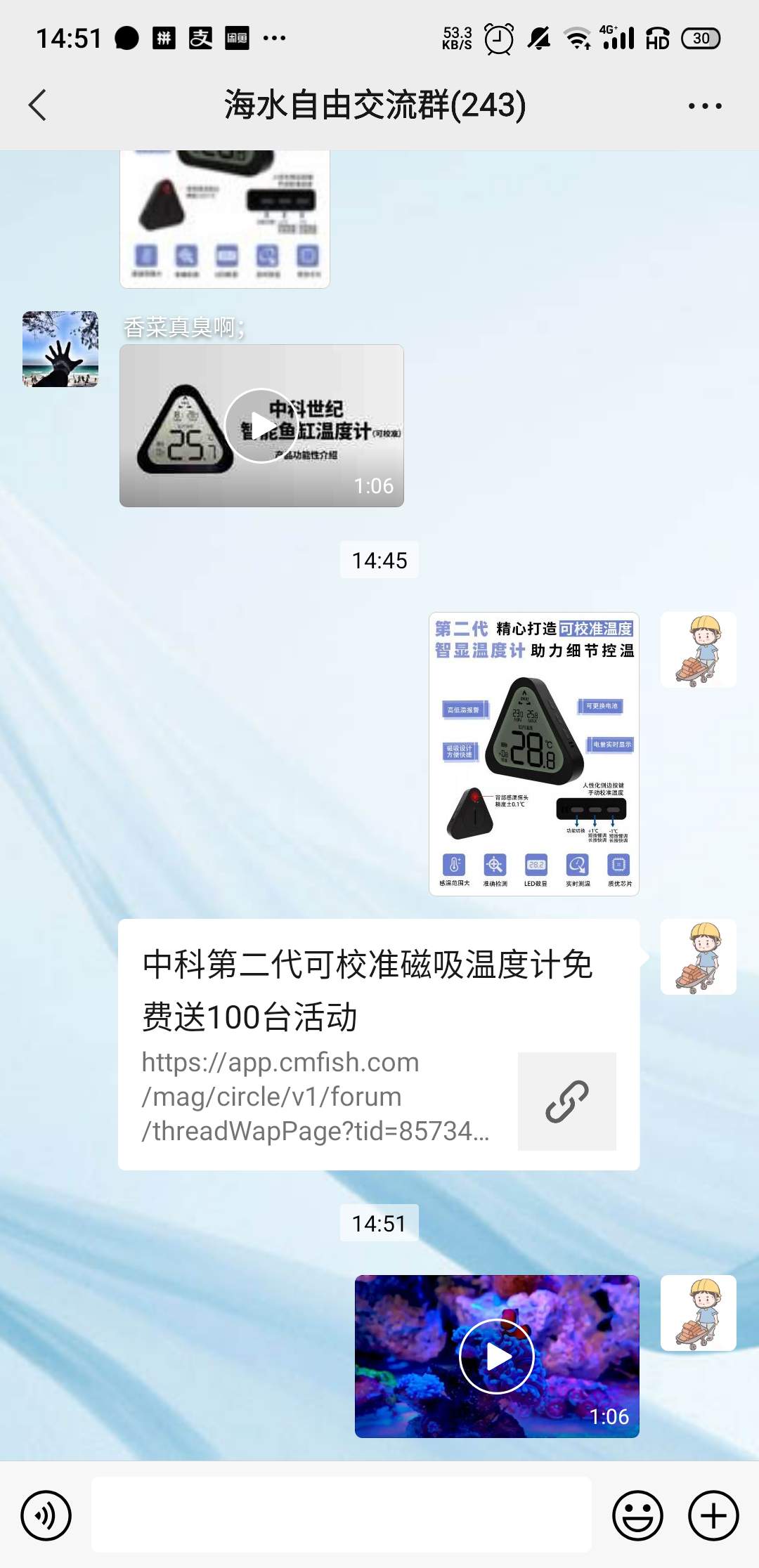Open your own avatar beside the link message
Screen dimensions: 759x1568
(x=698, y=957)
